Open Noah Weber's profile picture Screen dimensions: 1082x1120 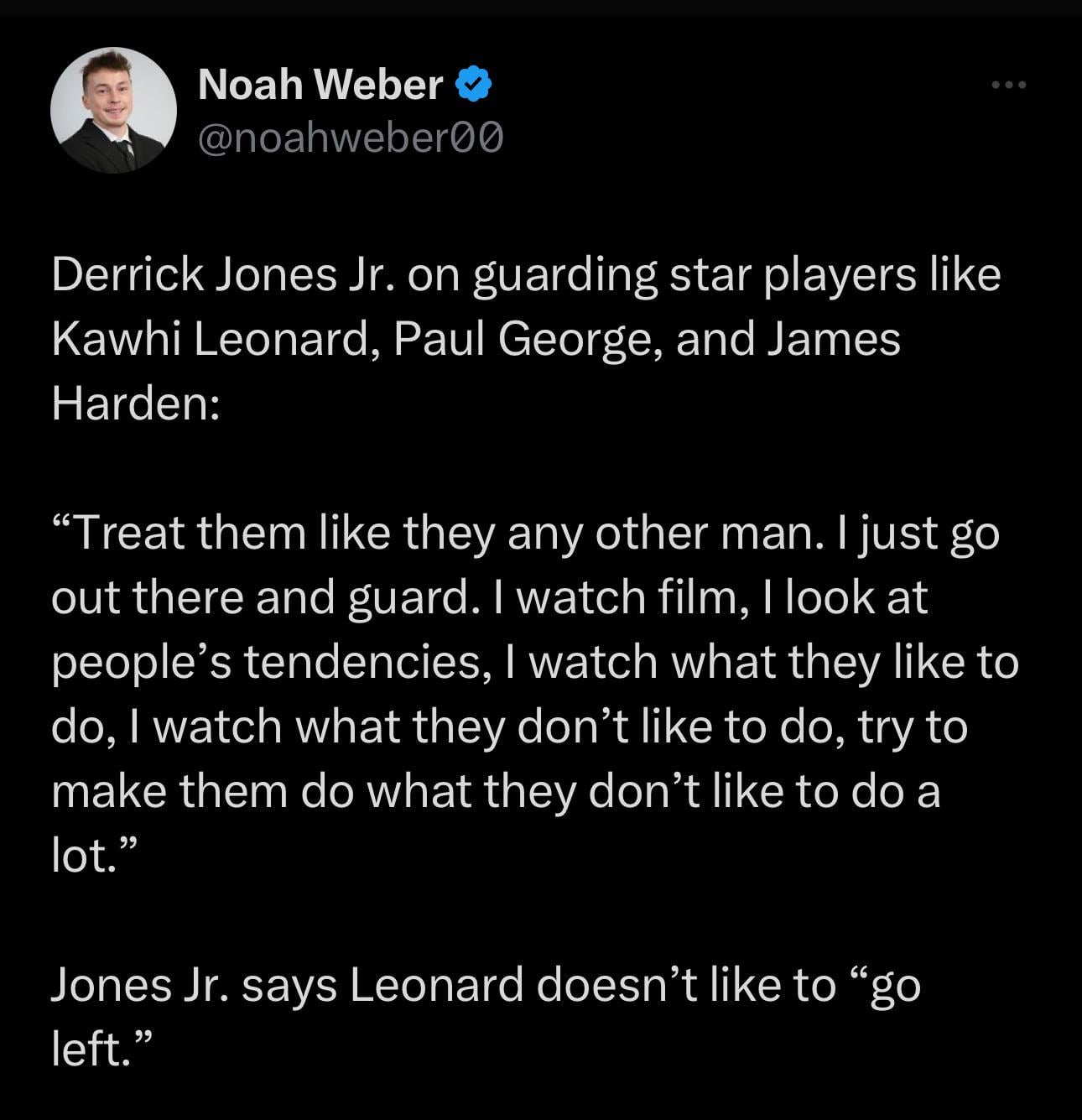113,110
